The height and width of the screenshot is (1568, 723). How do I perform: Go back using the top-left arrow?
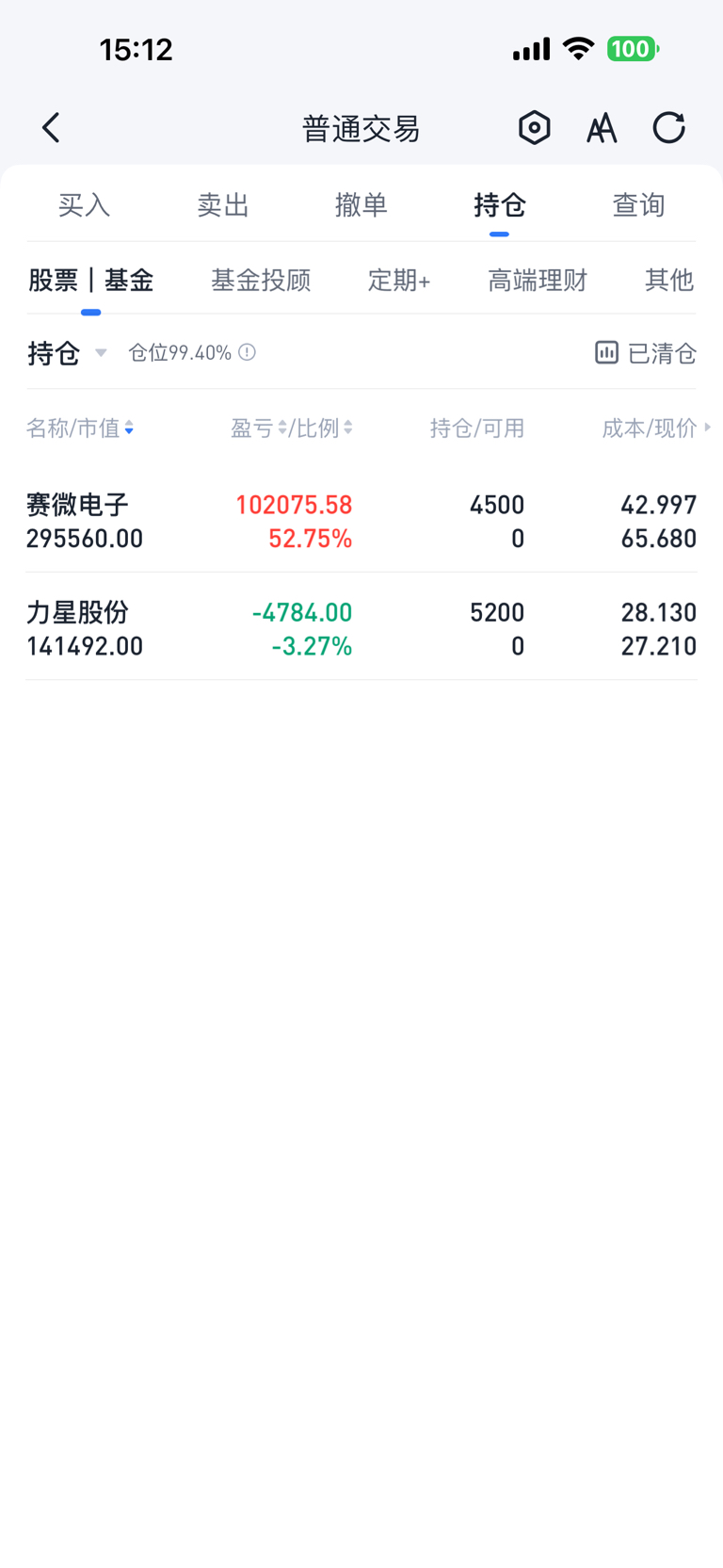pos(51,127)
